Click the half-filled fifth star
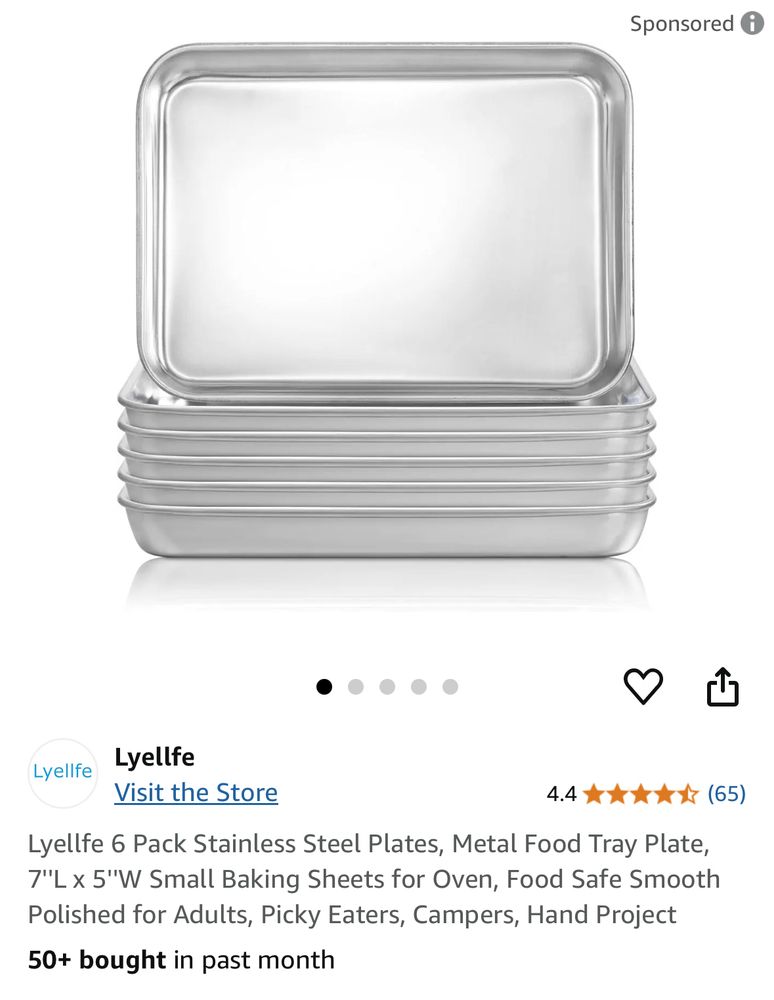This screenshot has height=1000, width=774. point(687,792)
